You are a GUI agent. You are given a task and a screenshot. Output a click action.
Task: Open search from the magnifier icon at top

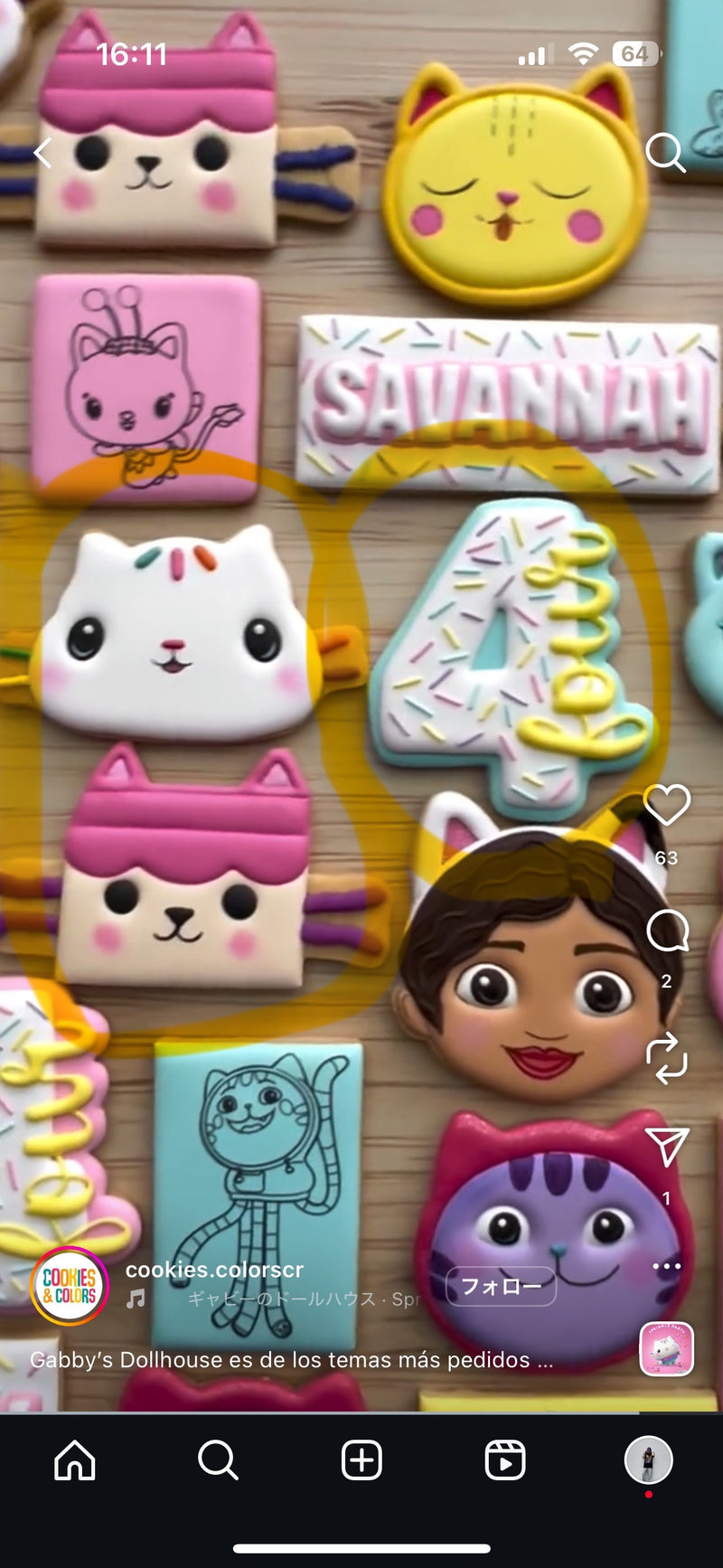[x=665, y=153]
